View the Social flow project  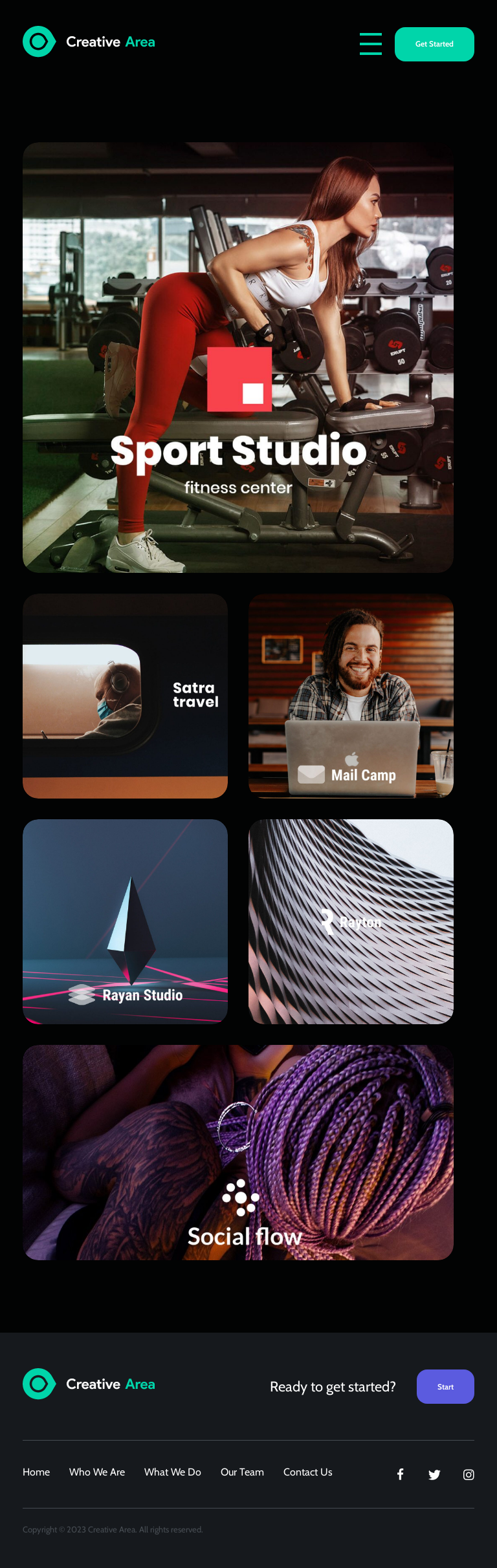tap(238, 1152)
